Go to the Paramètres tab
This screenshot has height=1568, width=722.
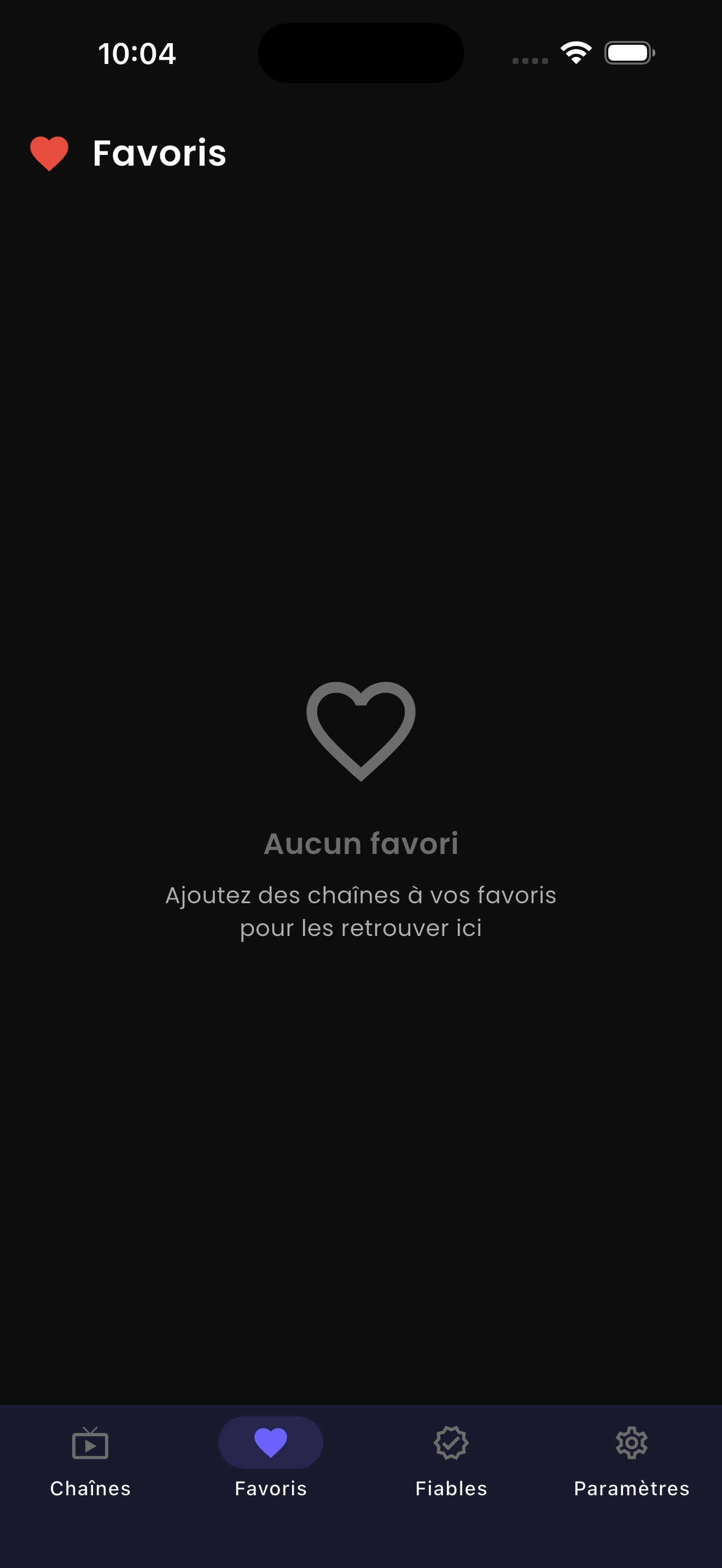click(631, 1460)
